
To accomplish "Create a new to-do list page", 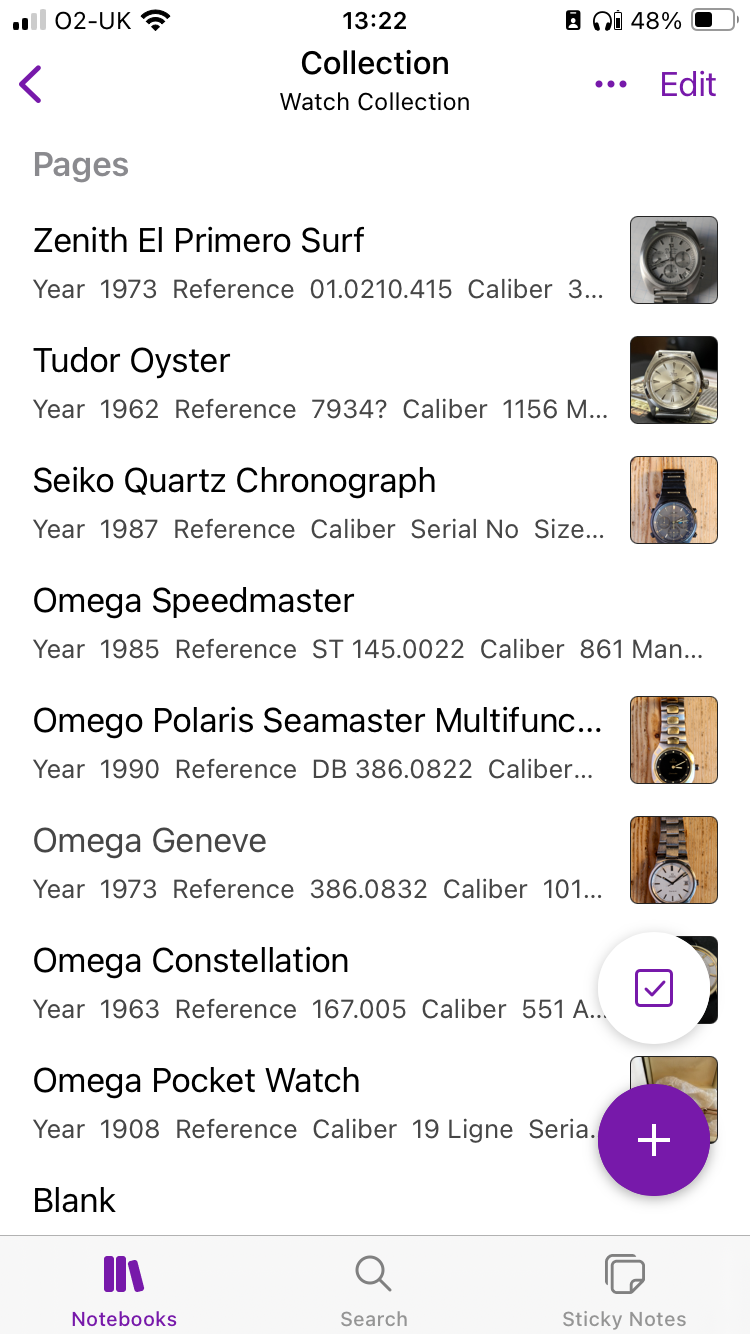I will [x=654, y=989].
